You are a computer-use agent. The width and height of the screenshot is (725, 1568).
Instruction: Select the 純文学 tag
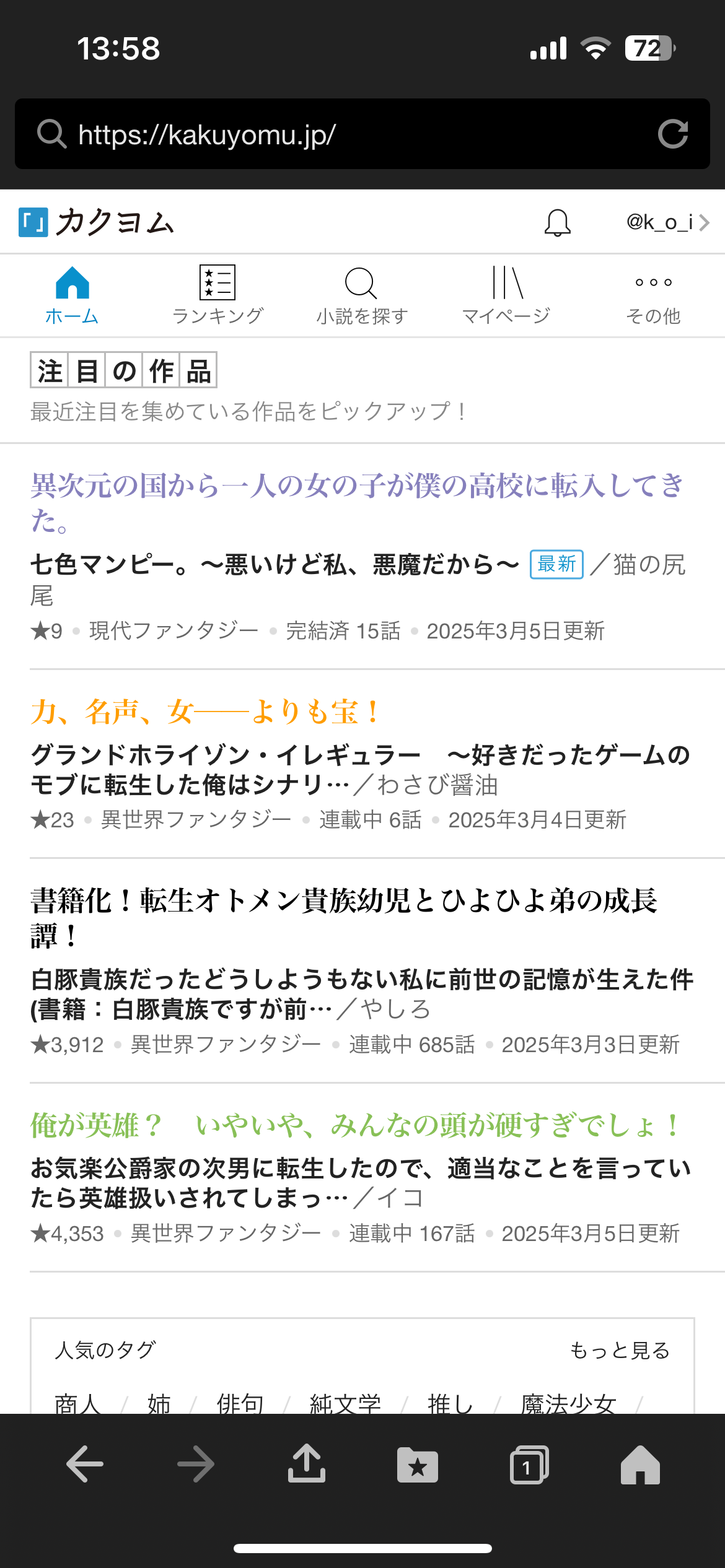pyautogui.click(x=345, y=1403)
